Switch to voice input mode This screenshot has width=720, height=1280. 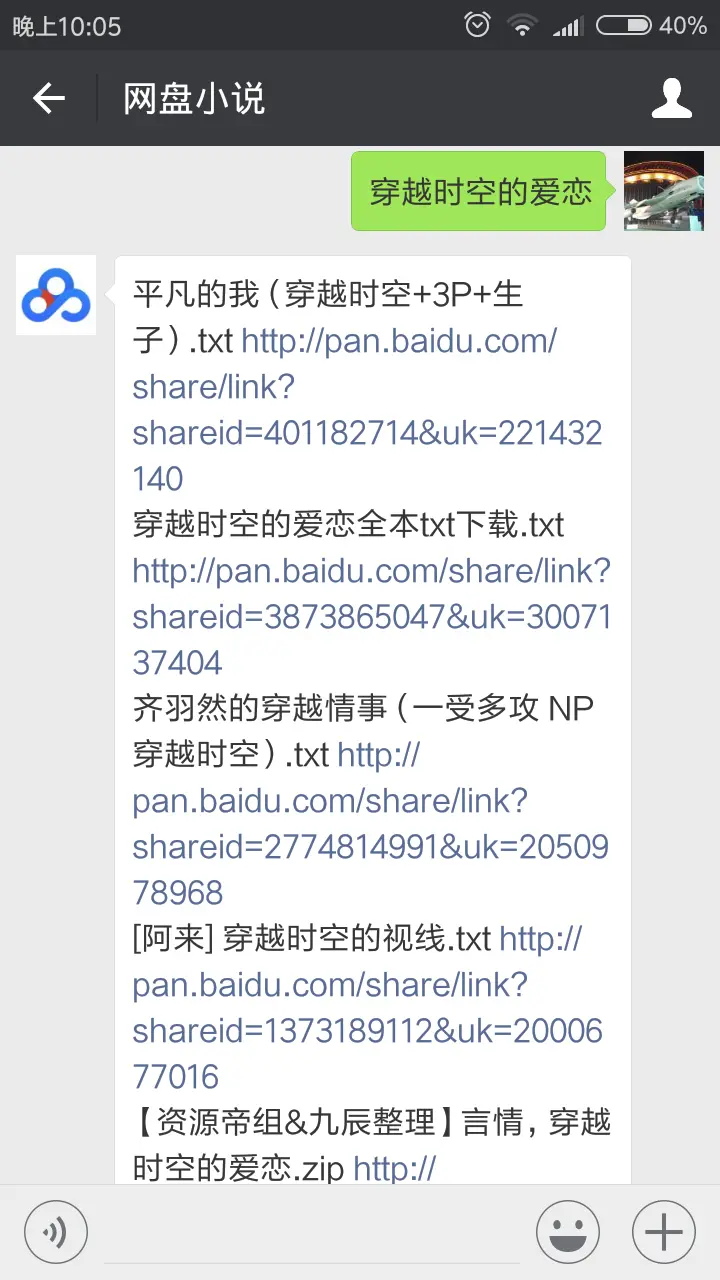56,1232
